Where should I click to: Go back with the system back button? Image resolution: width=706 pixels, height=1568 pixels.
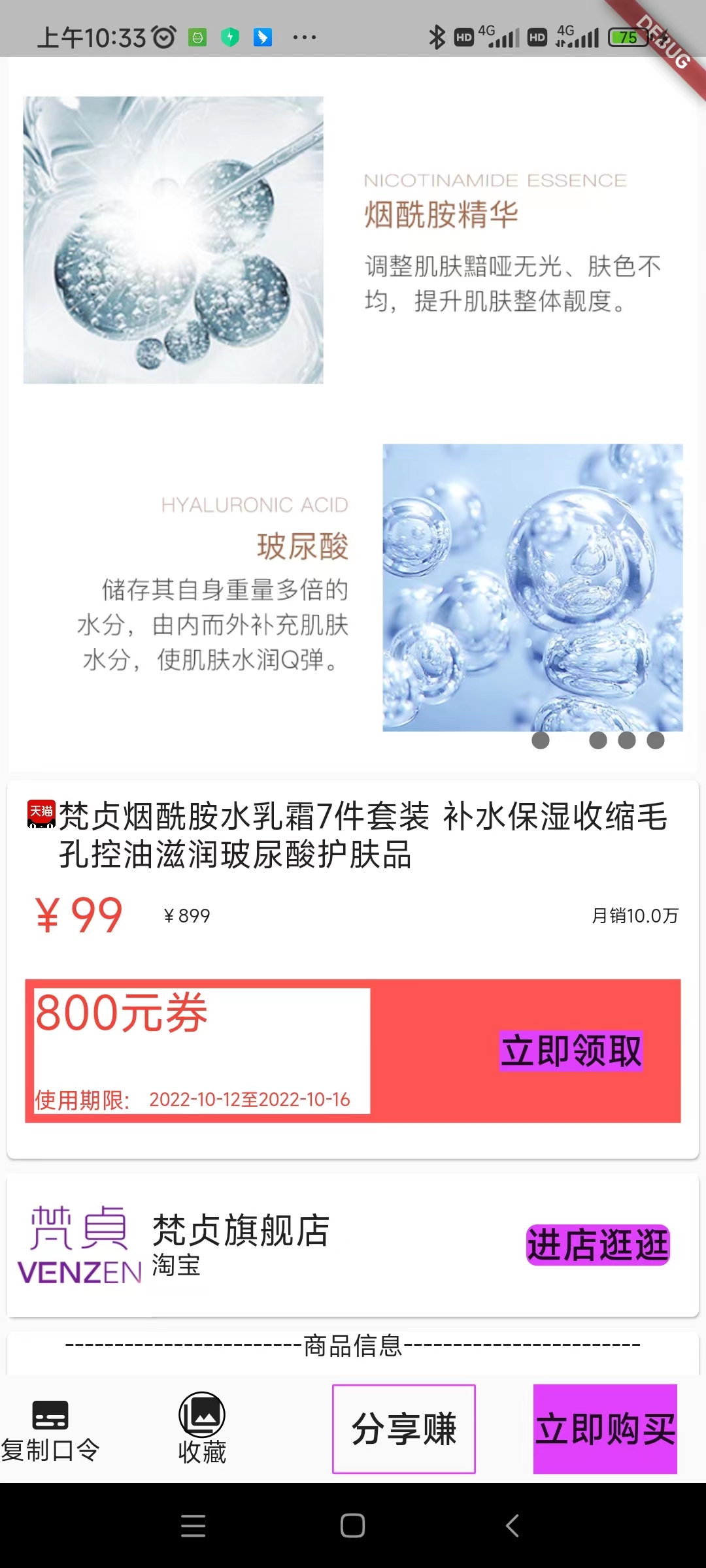pos(513,1526)
